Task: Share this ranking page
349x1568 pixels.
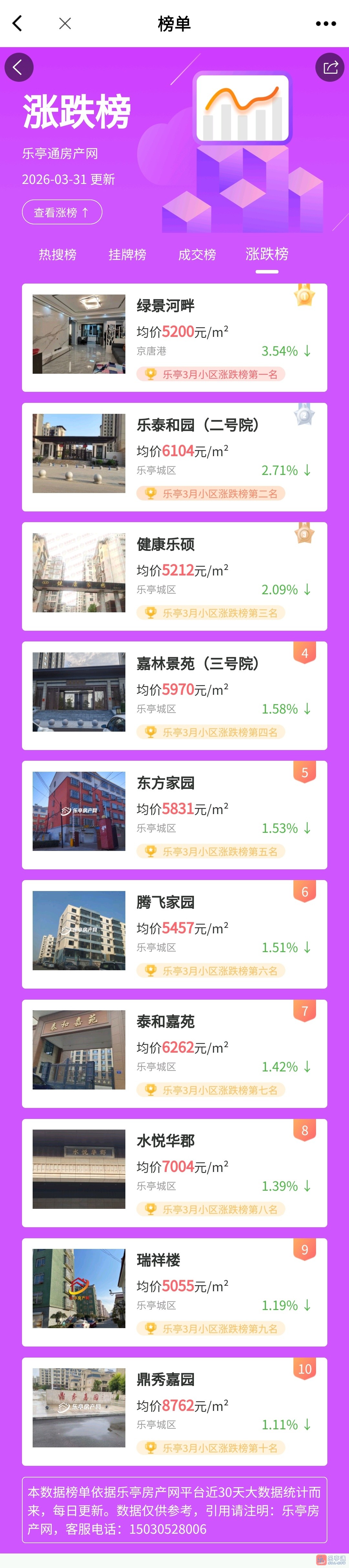Action: (330, 67)
